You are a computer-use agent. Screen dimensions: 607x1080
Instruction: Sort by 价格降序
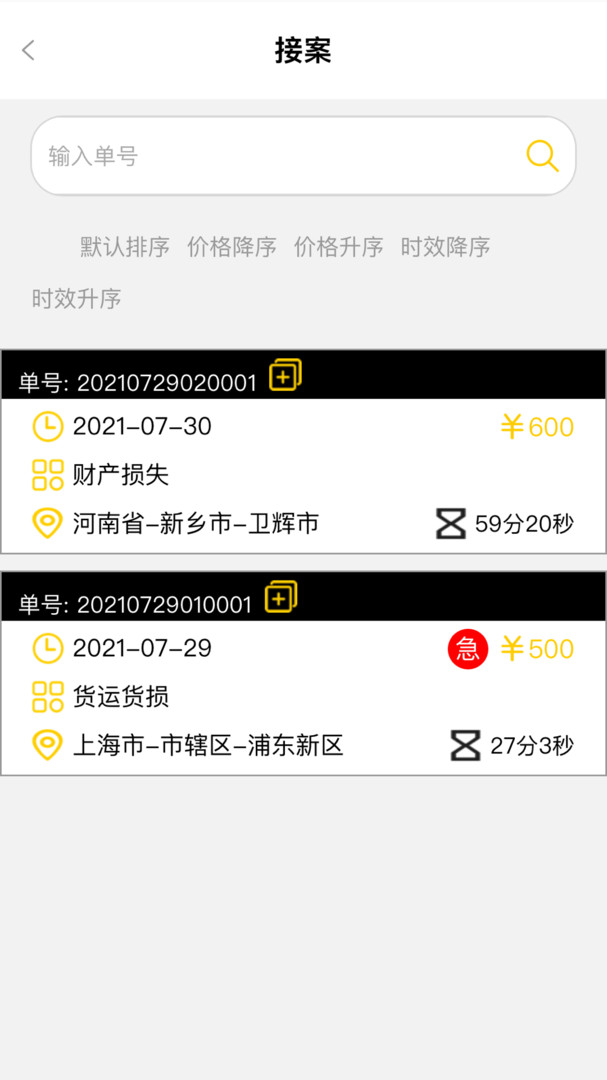(232, 247)
